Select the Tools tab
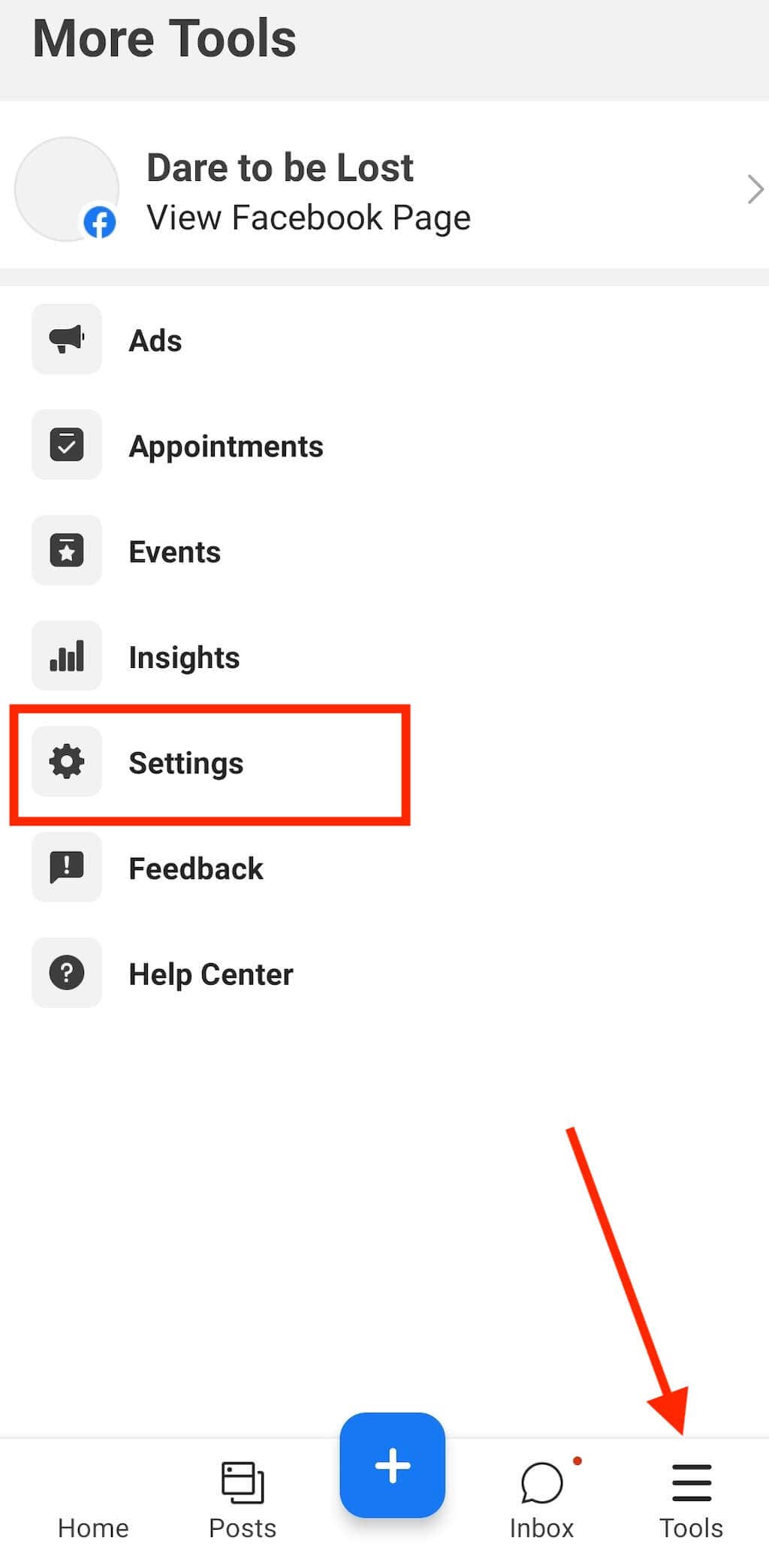 coord(691,1500)
